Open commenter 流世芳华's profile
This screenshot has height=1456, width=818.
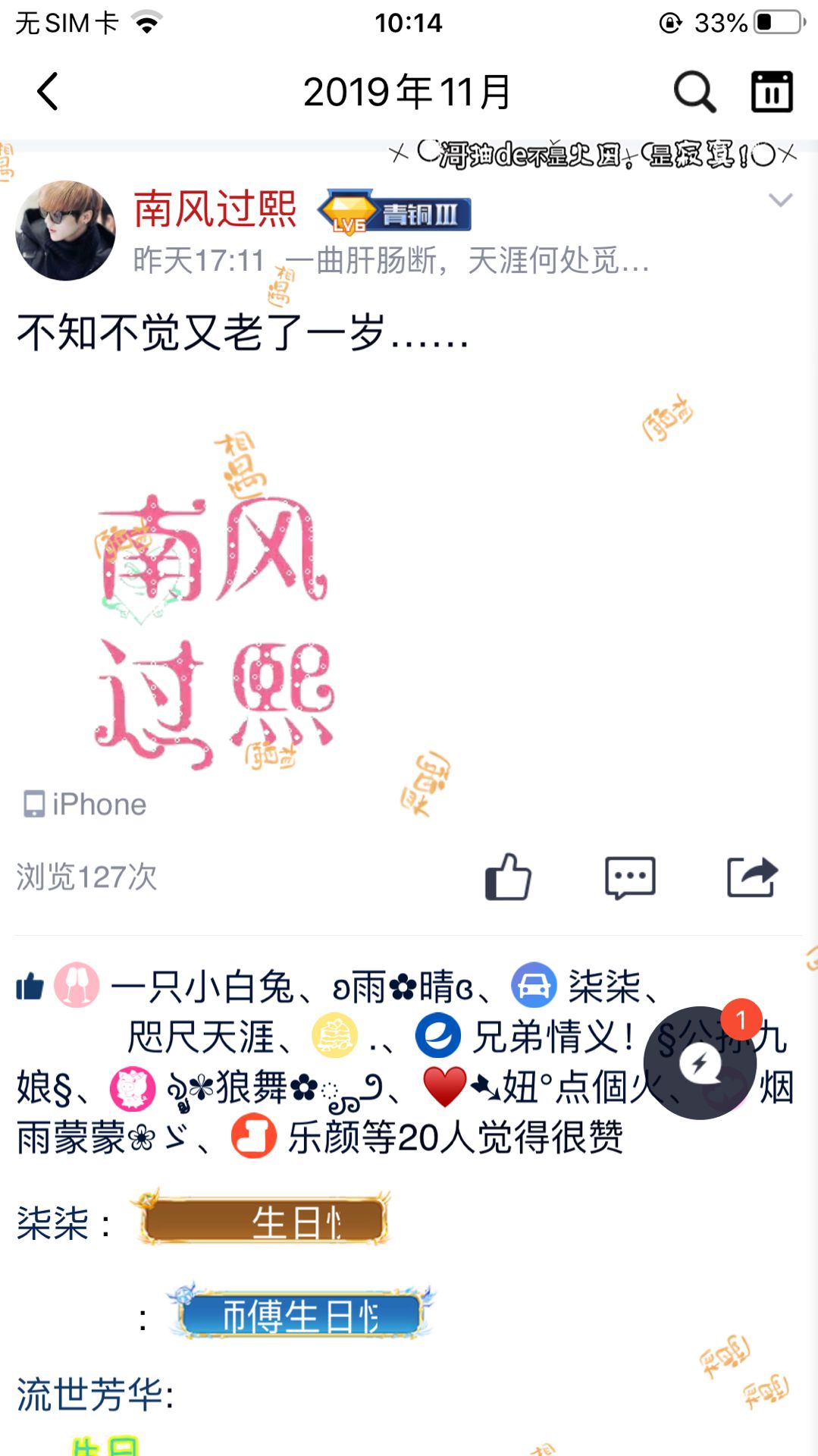pos(91,1395)
